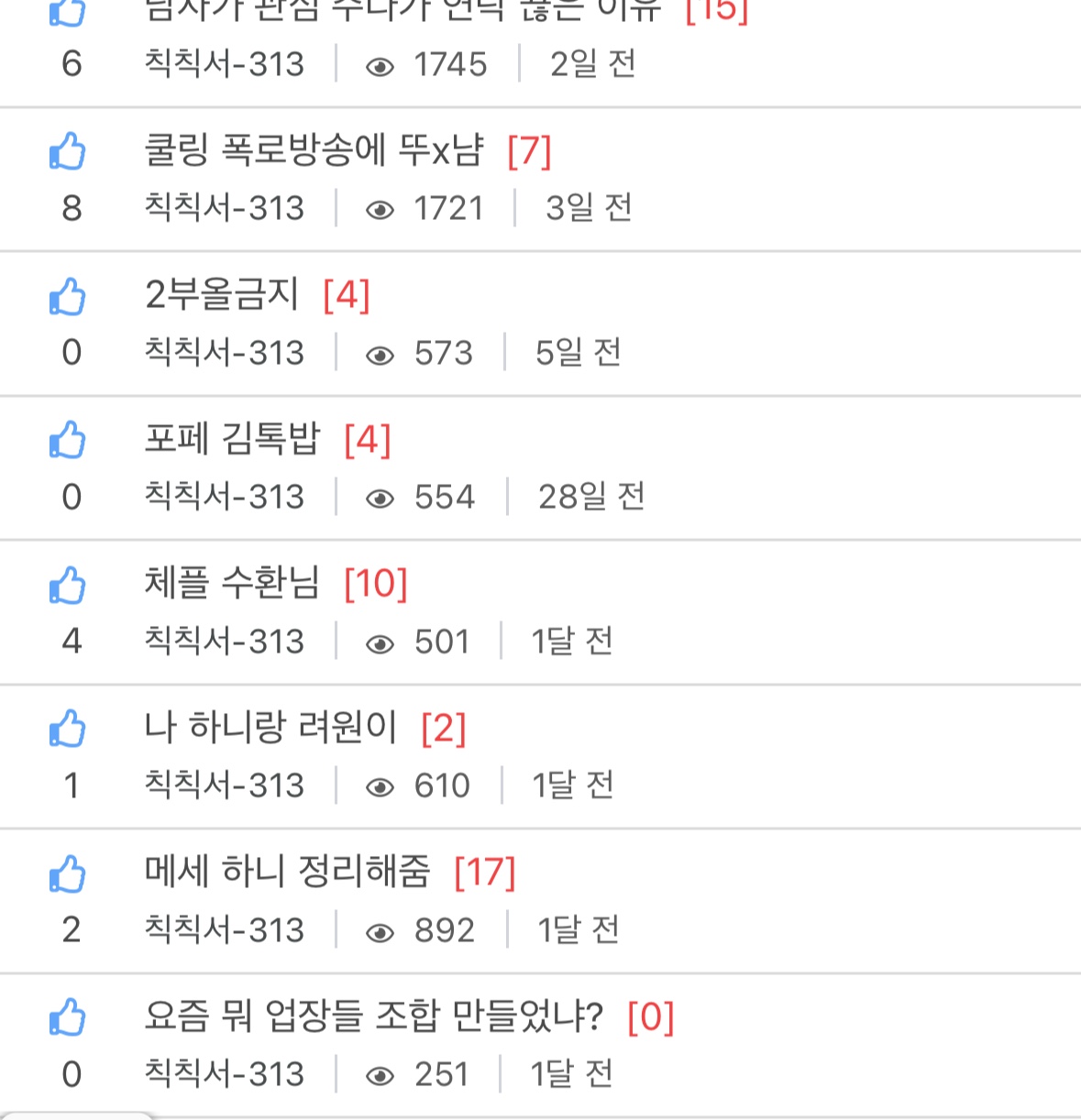Open the 체플 수환님 thread
Viewport: 1081px width, 1120px height.
232,583
